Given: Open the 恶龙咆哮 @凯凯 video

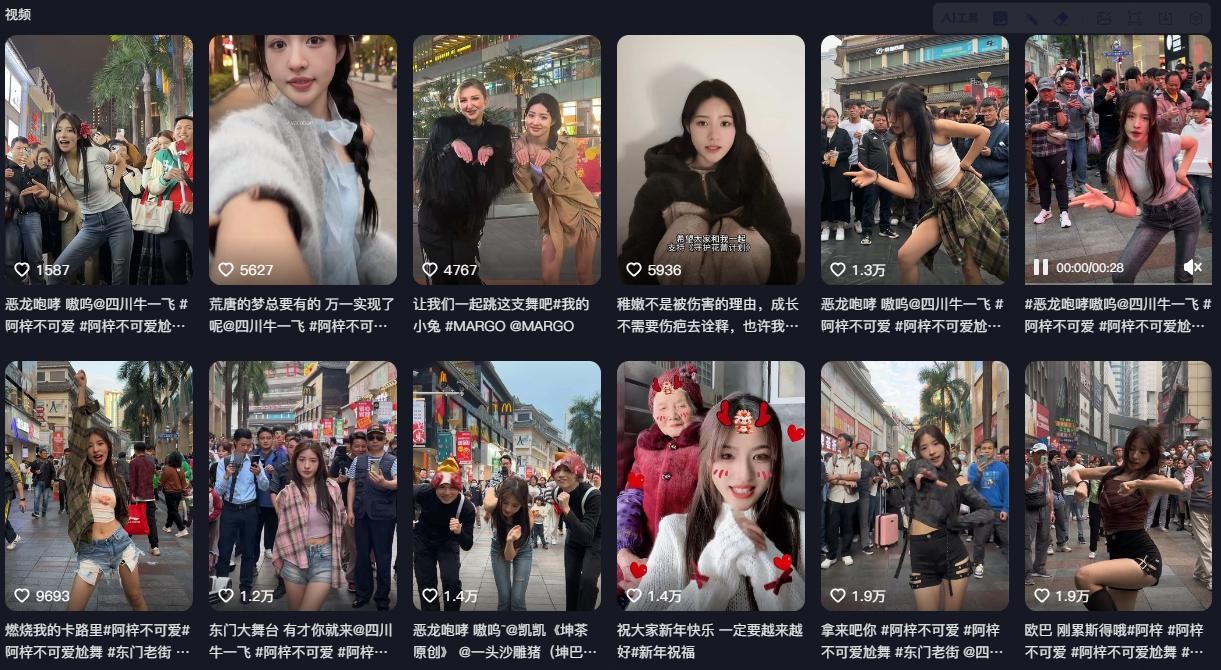Looking at the screenshot, I should pyautogui.click(x=507, y=485).
